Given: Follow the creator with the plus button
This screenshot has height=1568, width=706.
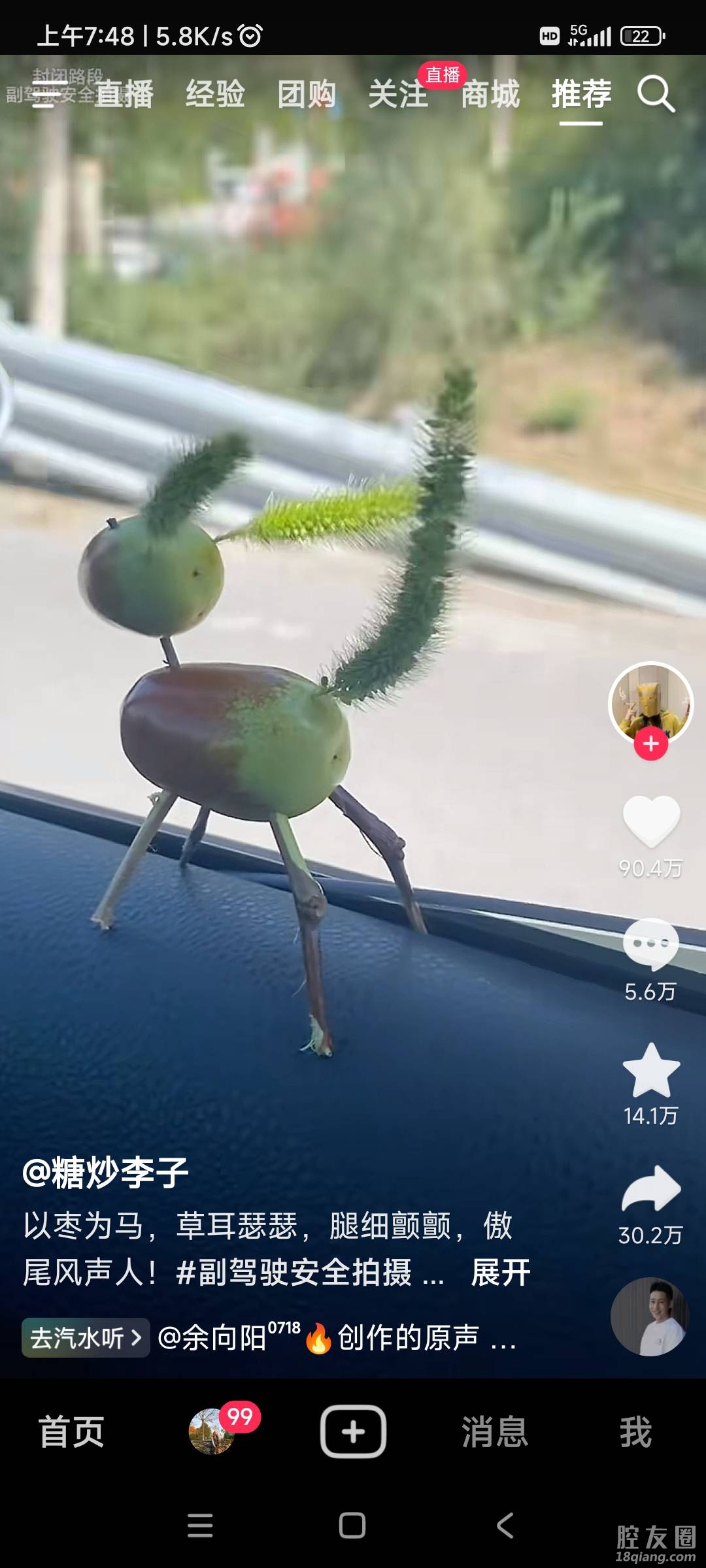Looking at the screenshot, I should (650, 744).
